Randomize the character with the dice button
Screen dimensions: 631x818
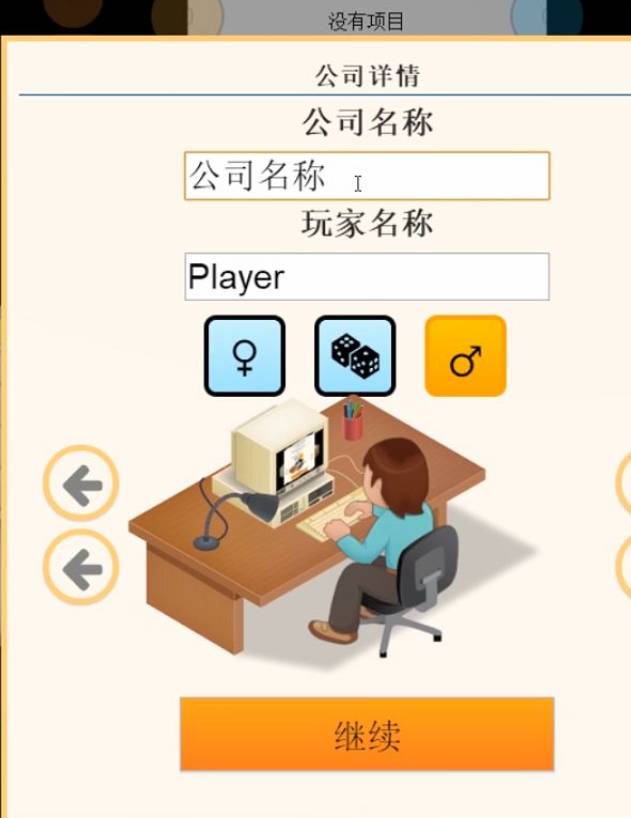(x=355, y=356)
